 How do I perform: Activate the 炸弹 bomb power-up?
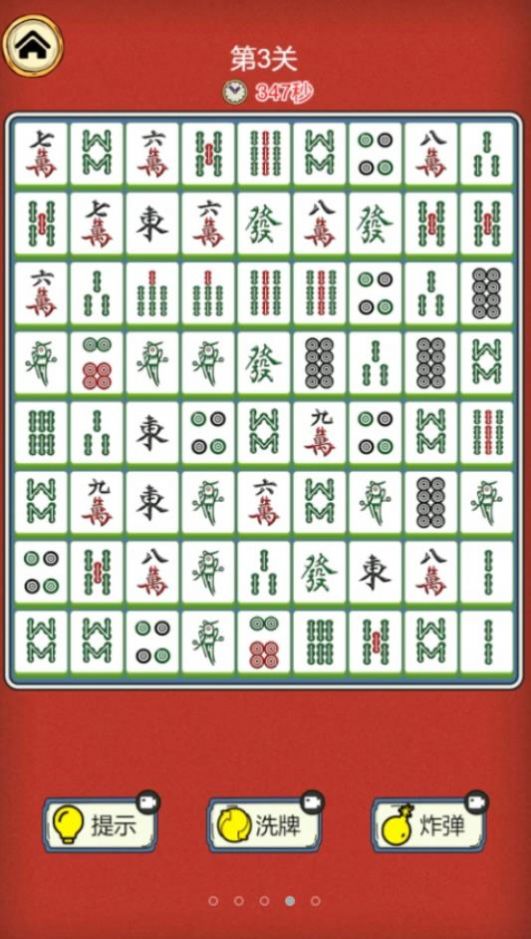429,825
